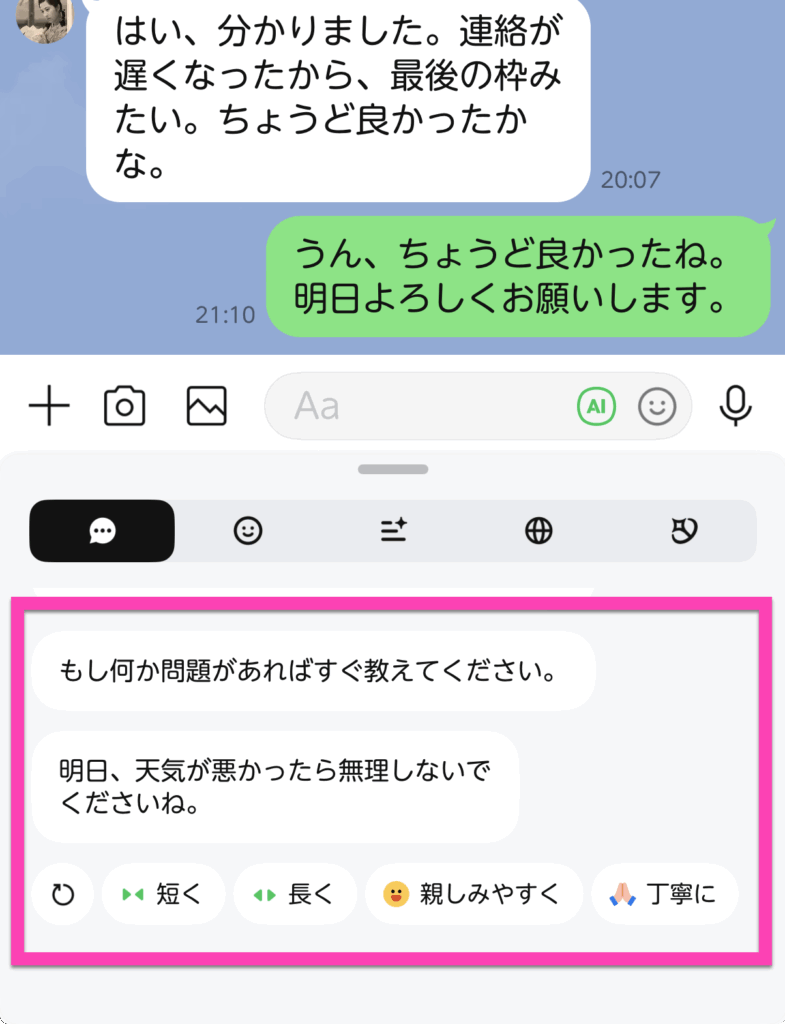Tap the green AI assistant icon
The height and width of the screenshot is (1024, 785).
point(597,406)
